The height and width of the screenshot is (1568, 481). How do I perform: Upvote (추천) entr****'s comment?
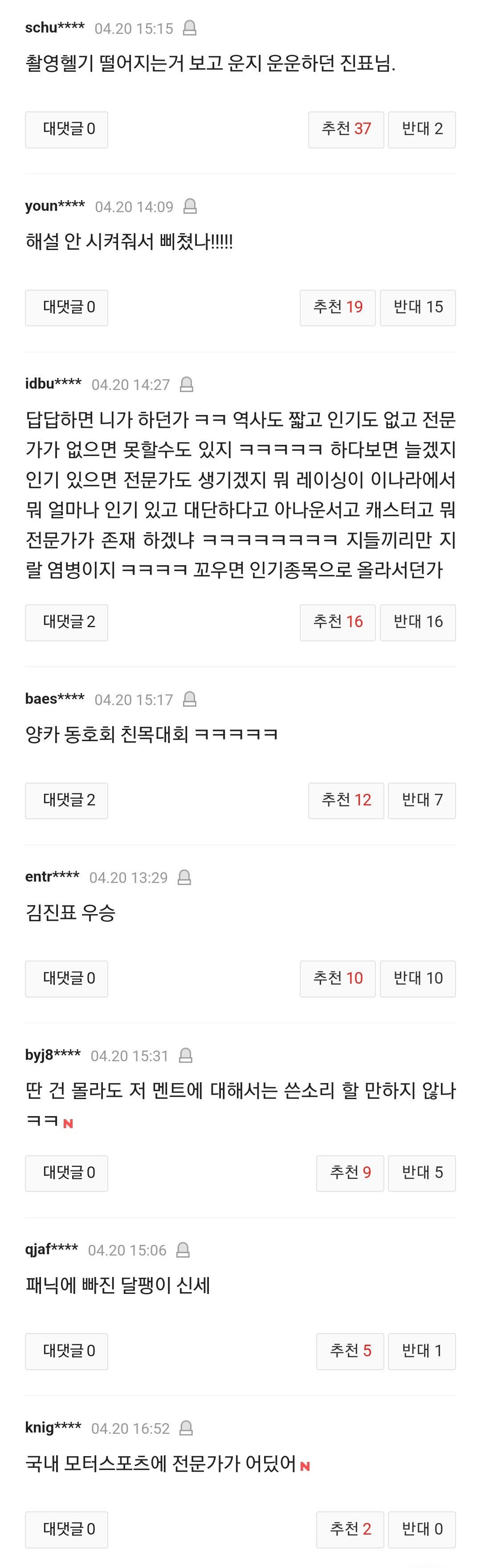[x=338, y=978]
